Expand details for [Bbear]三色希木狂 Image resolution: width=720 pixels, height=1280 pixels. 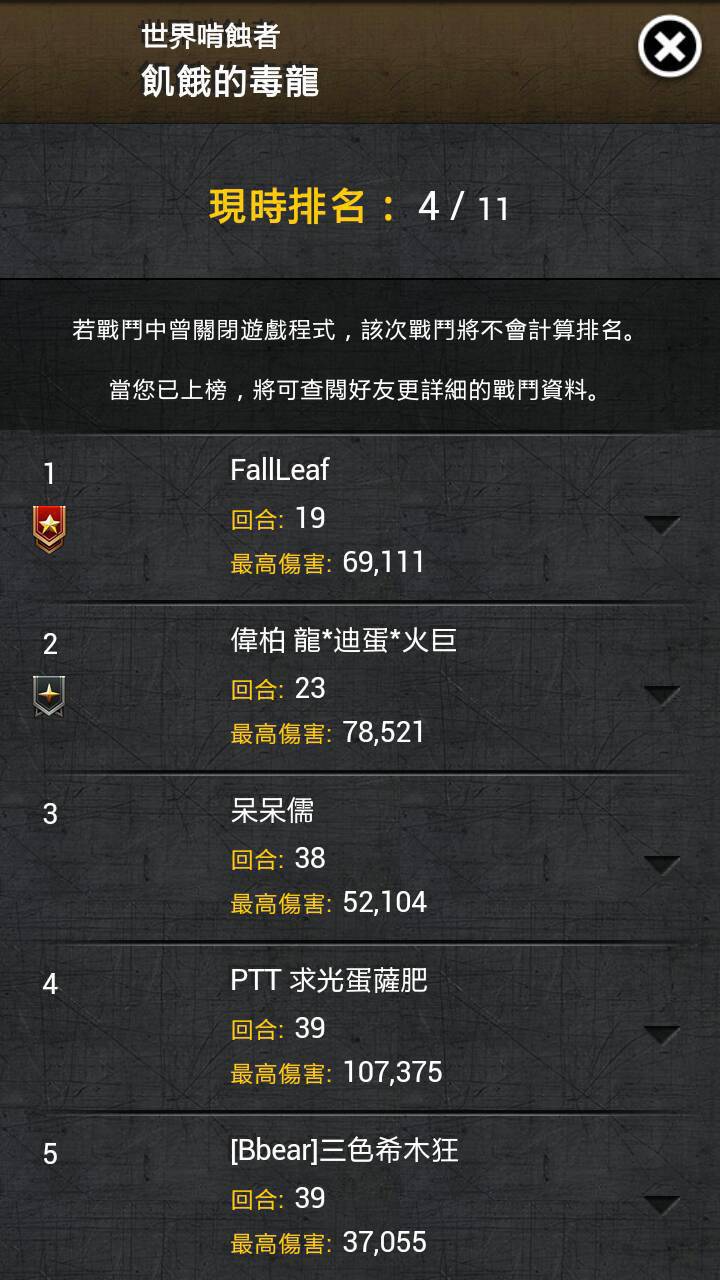click(661, 1204)
